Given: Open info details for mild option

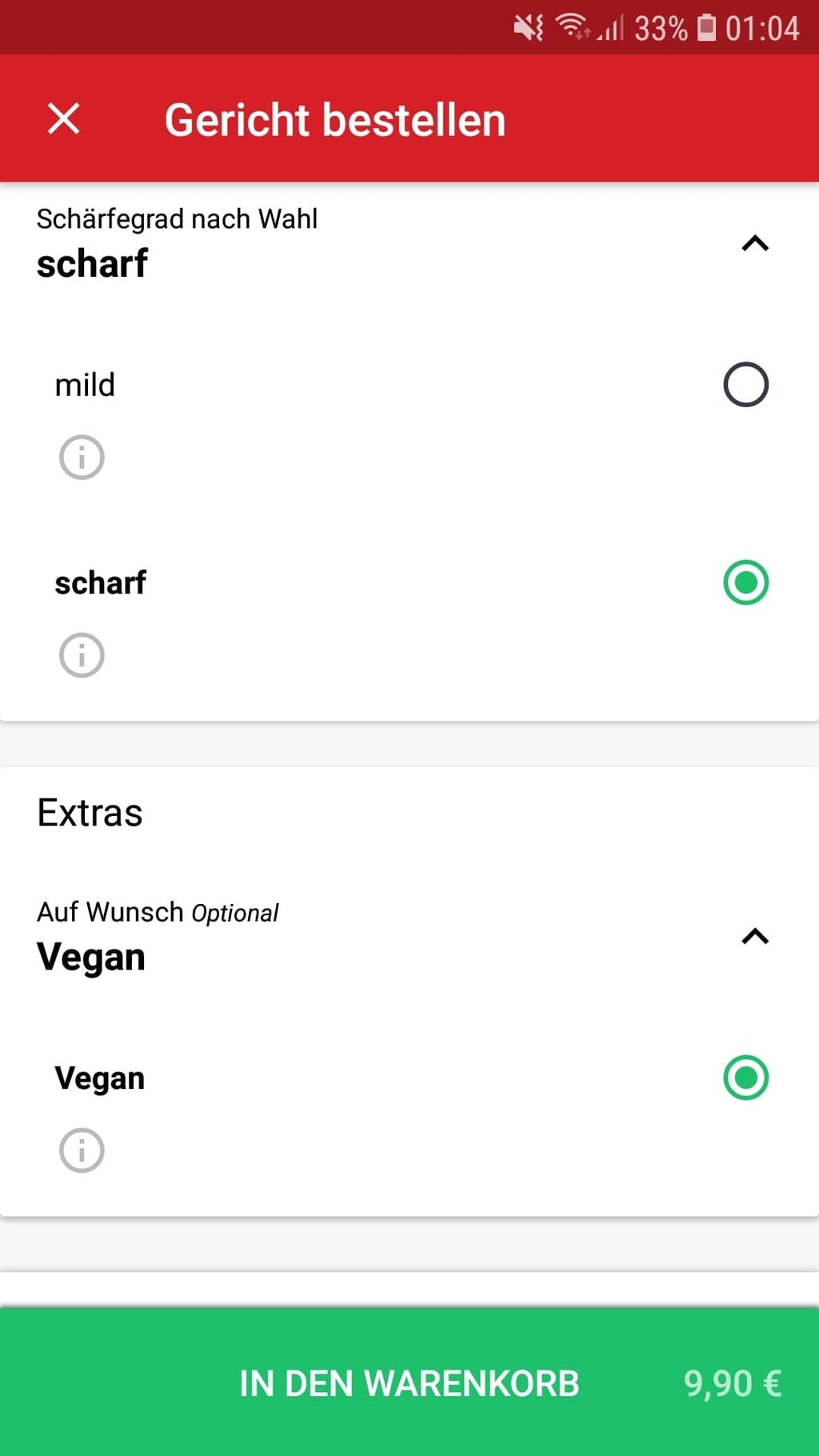Looking at the screenshot, I should pyautogui.click(x=81, y=457).
